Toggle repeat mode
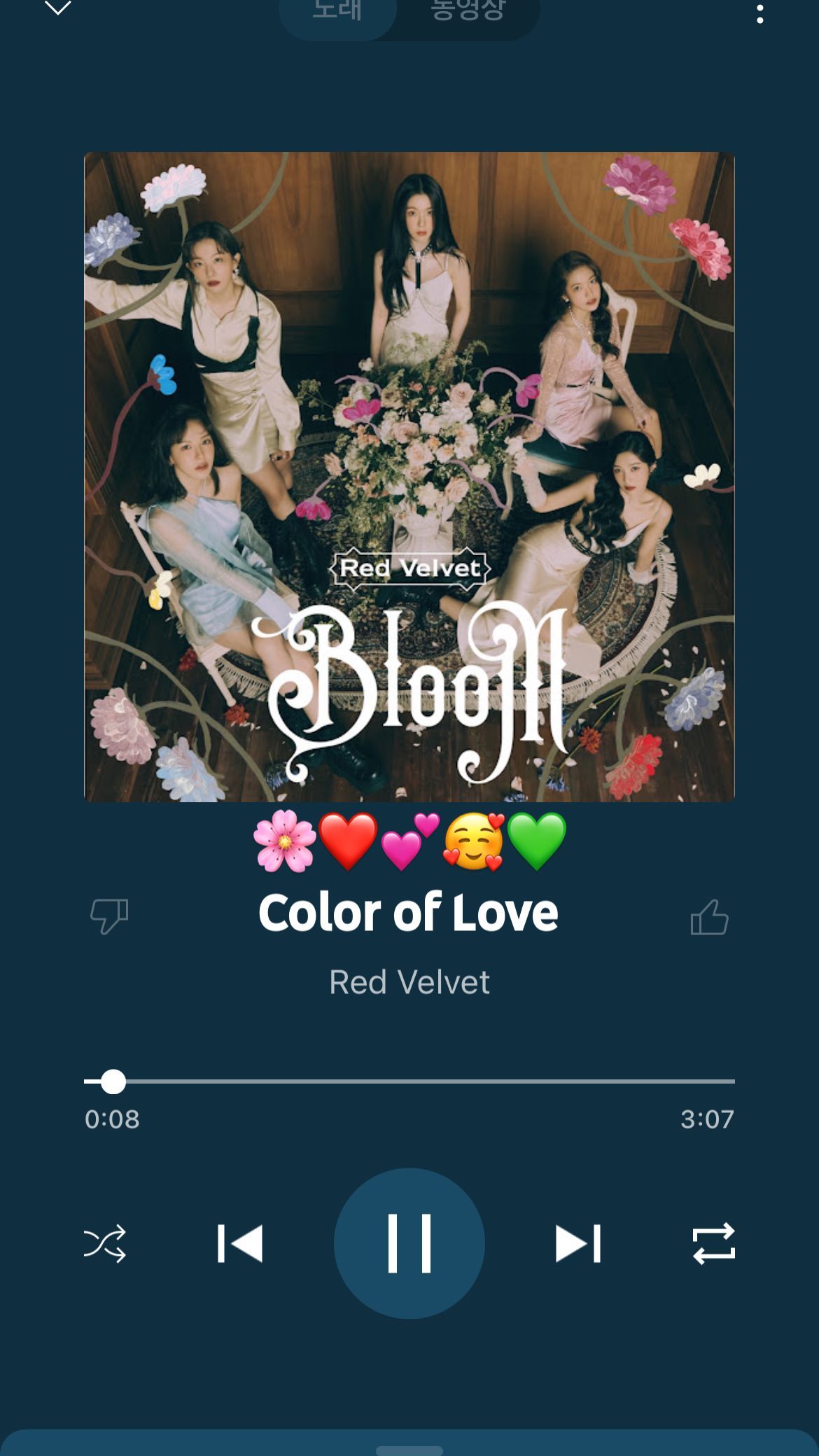Screen dimensions: 819x1456 [x=714, y=1243]
